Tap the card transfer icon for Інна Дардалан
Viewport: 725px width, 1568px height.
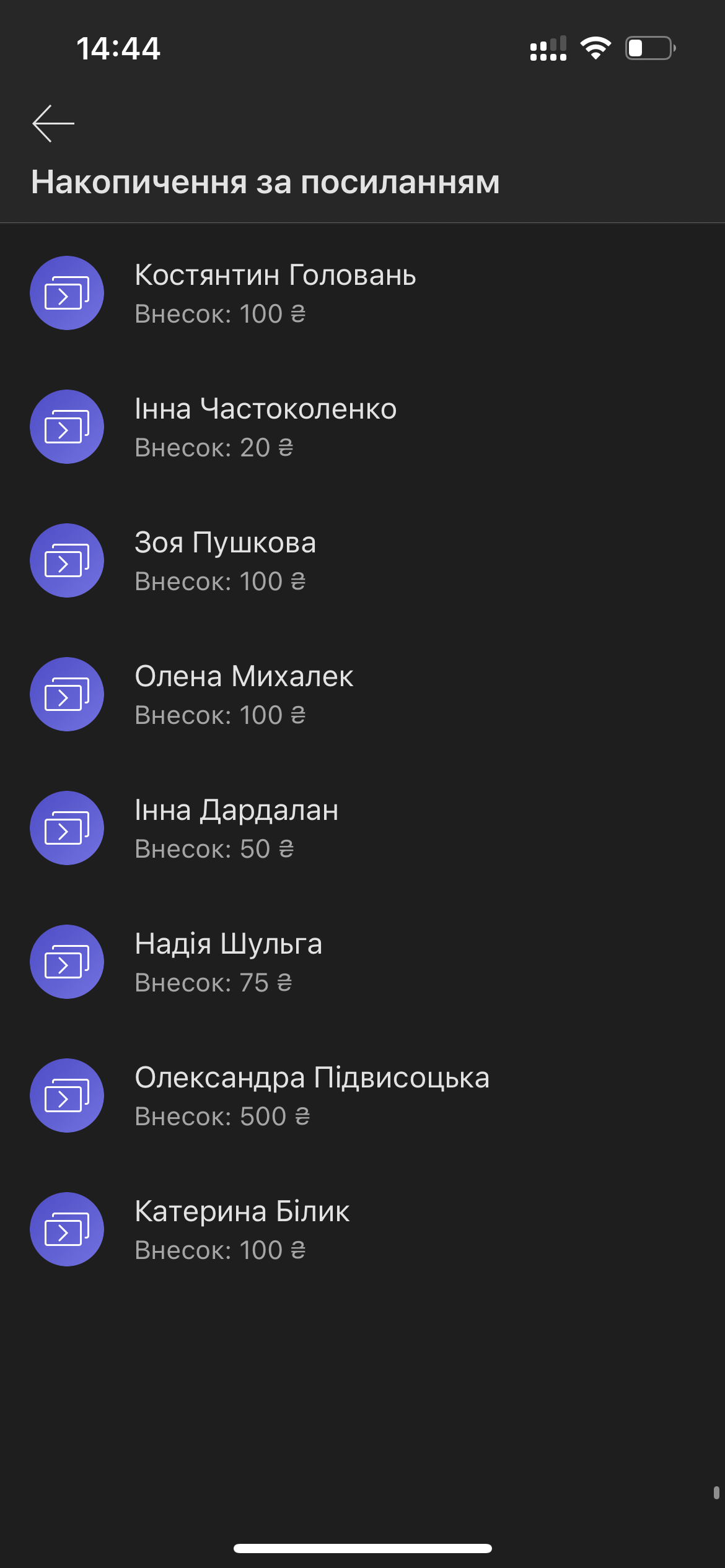coord(68,828)
